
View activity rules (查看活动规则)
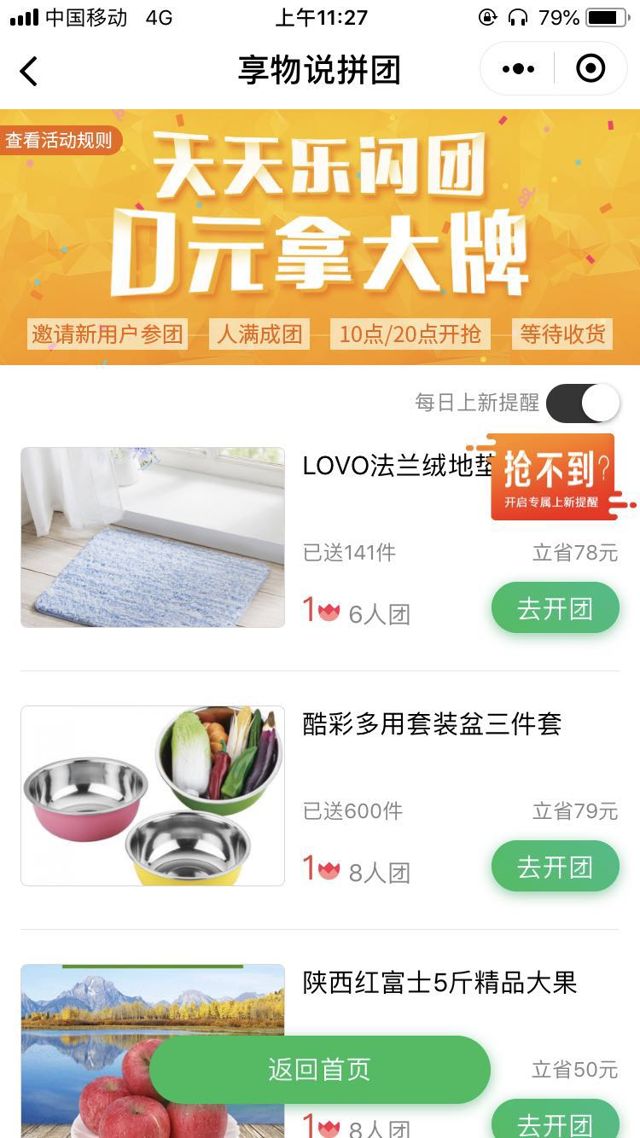60,140
